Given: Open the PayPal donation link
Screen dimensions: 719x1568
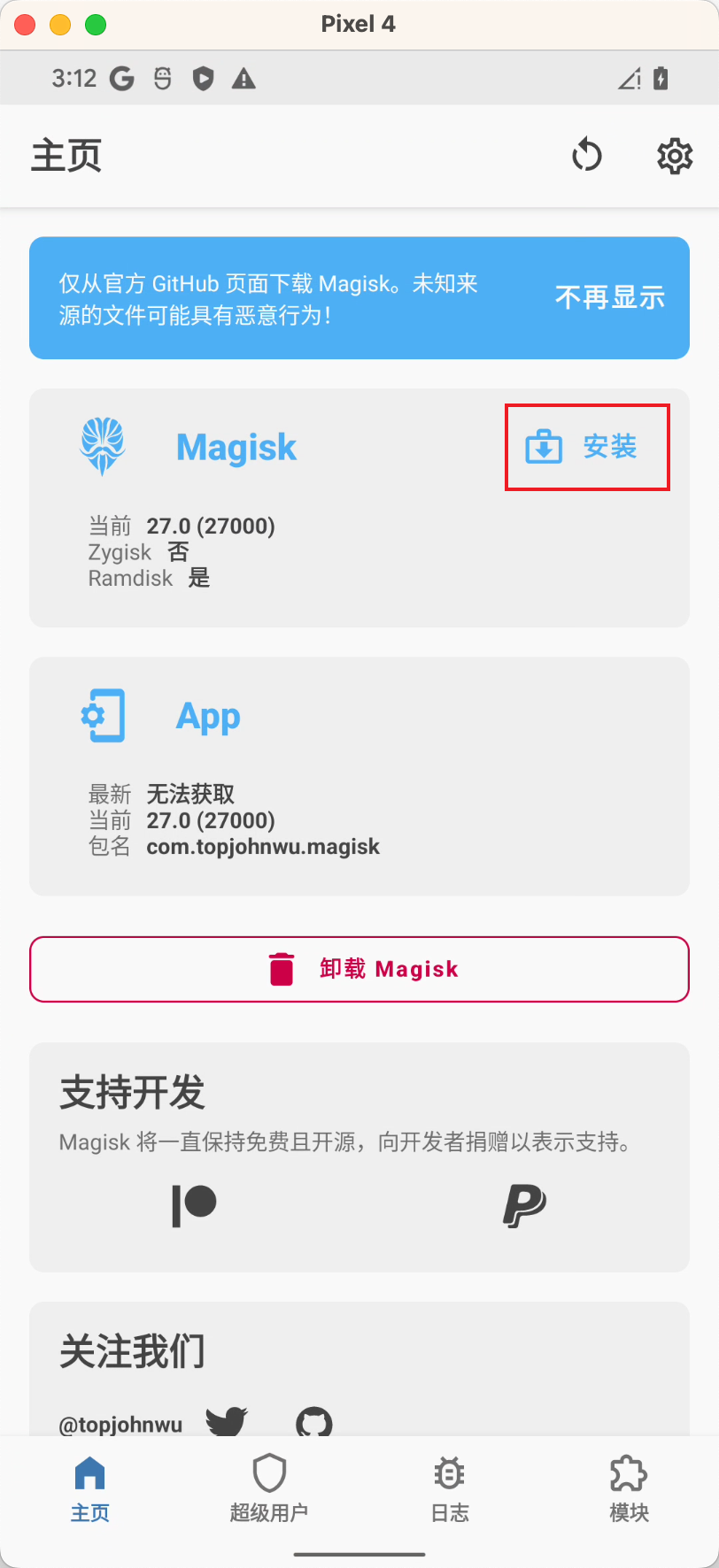Looking at the screenshot, I should [x=524, y=1205].
